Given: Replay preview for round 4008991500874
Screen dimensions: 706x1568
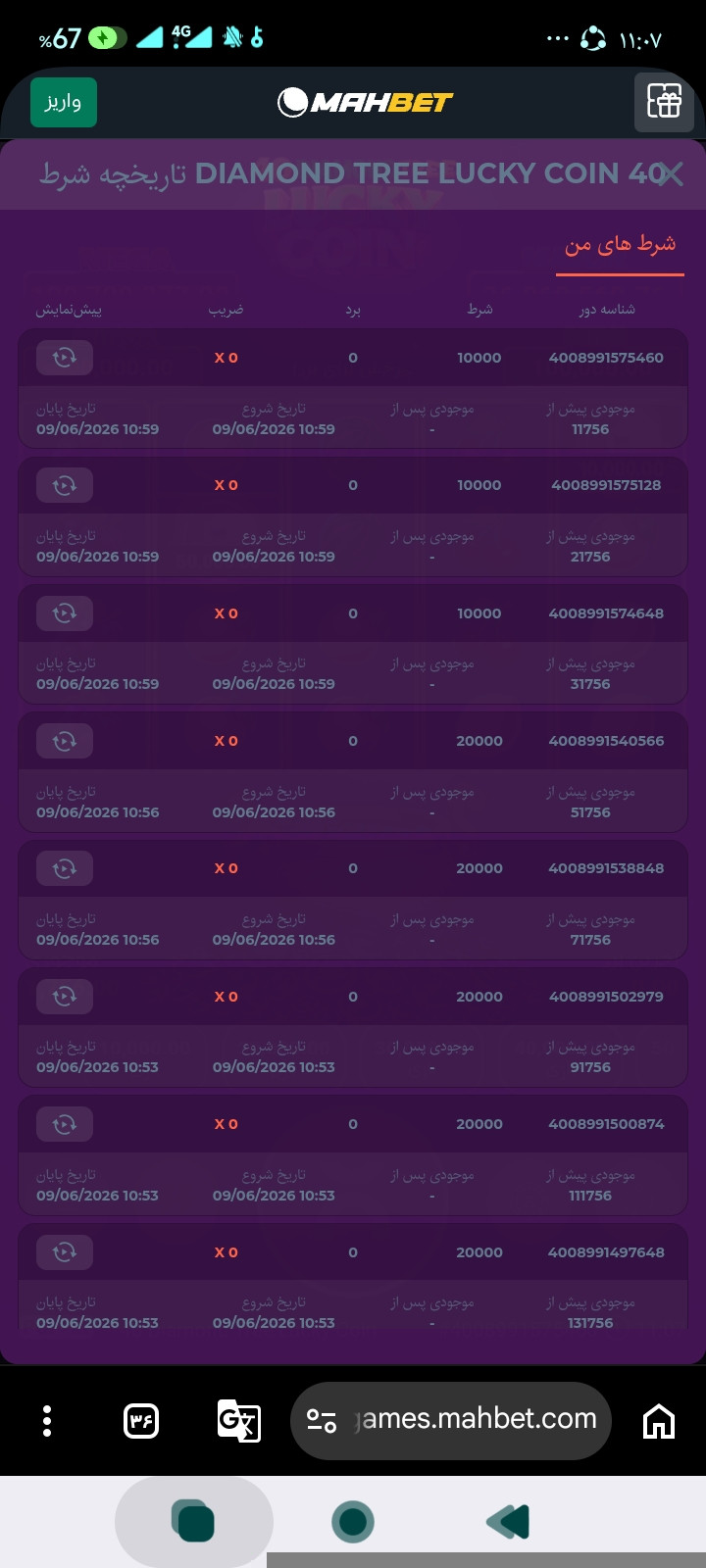Looking at the screenshot, I should click(x=65, y=1124).
